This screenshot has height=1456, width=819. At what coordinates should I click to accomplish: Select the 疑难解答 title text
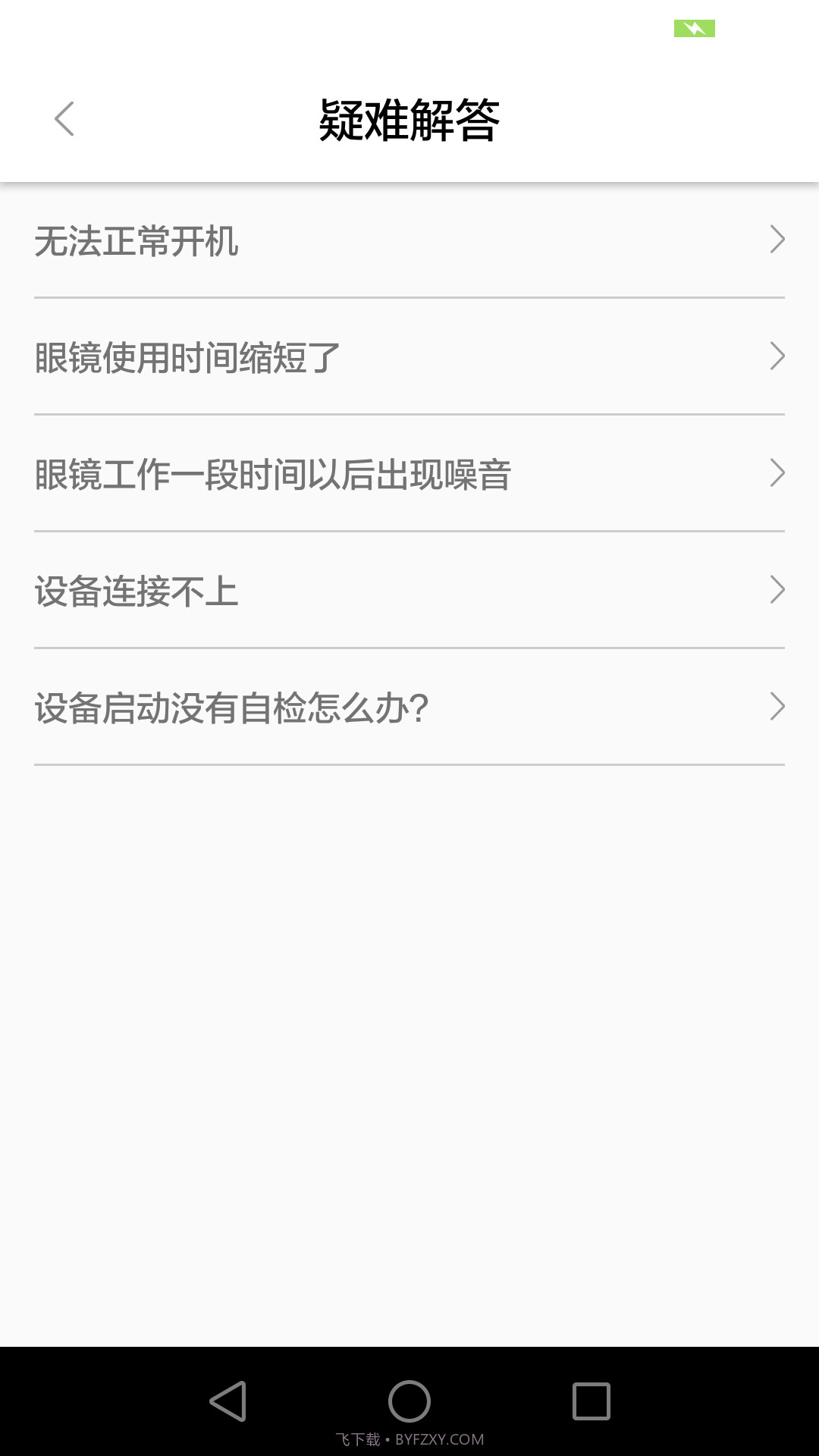point(409,119)
